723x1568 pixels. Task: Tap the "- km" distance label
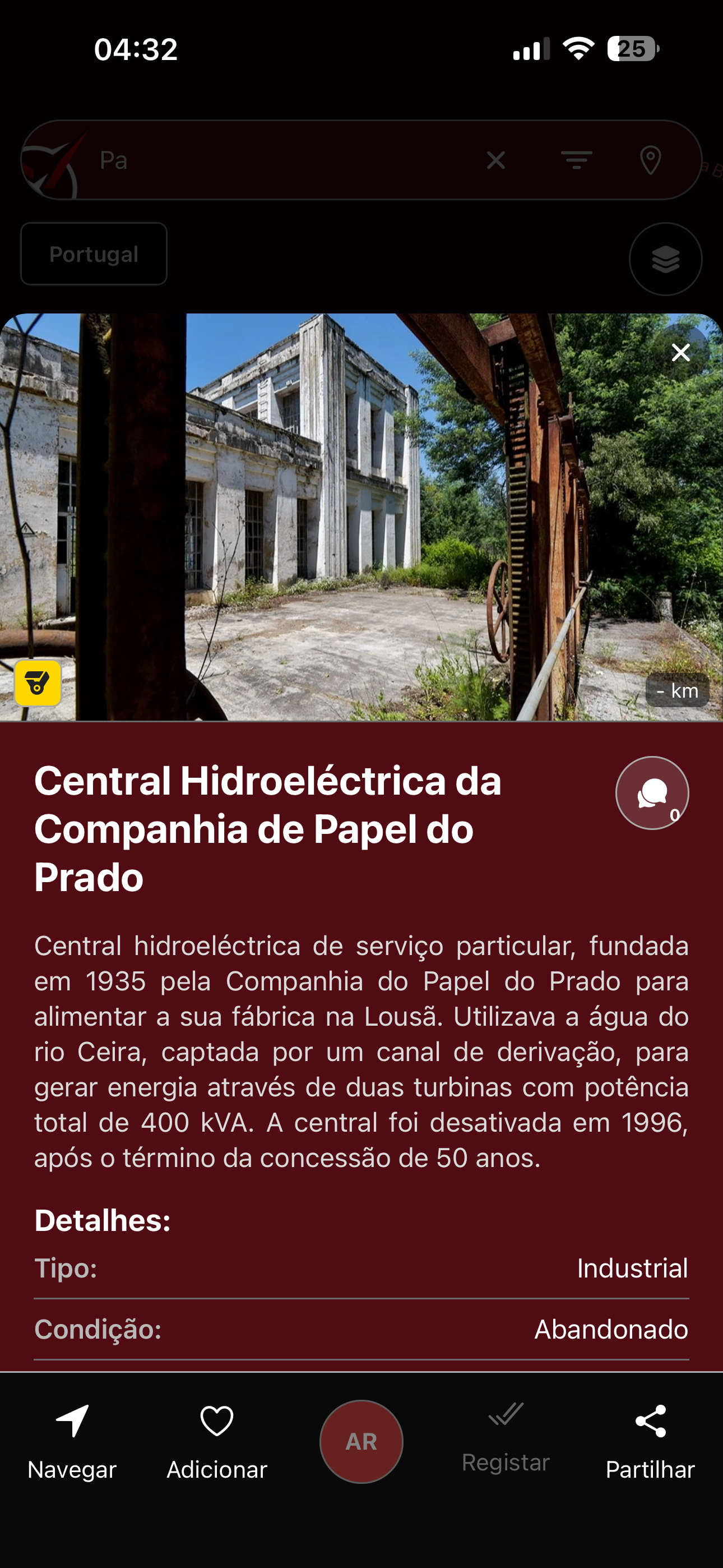coord(678,691)
